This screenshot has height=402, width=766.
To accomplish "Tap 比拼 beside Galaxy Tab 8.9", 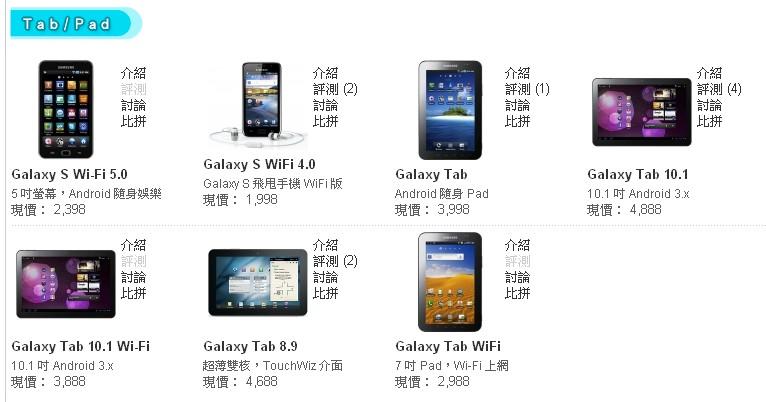I will 325,293.
